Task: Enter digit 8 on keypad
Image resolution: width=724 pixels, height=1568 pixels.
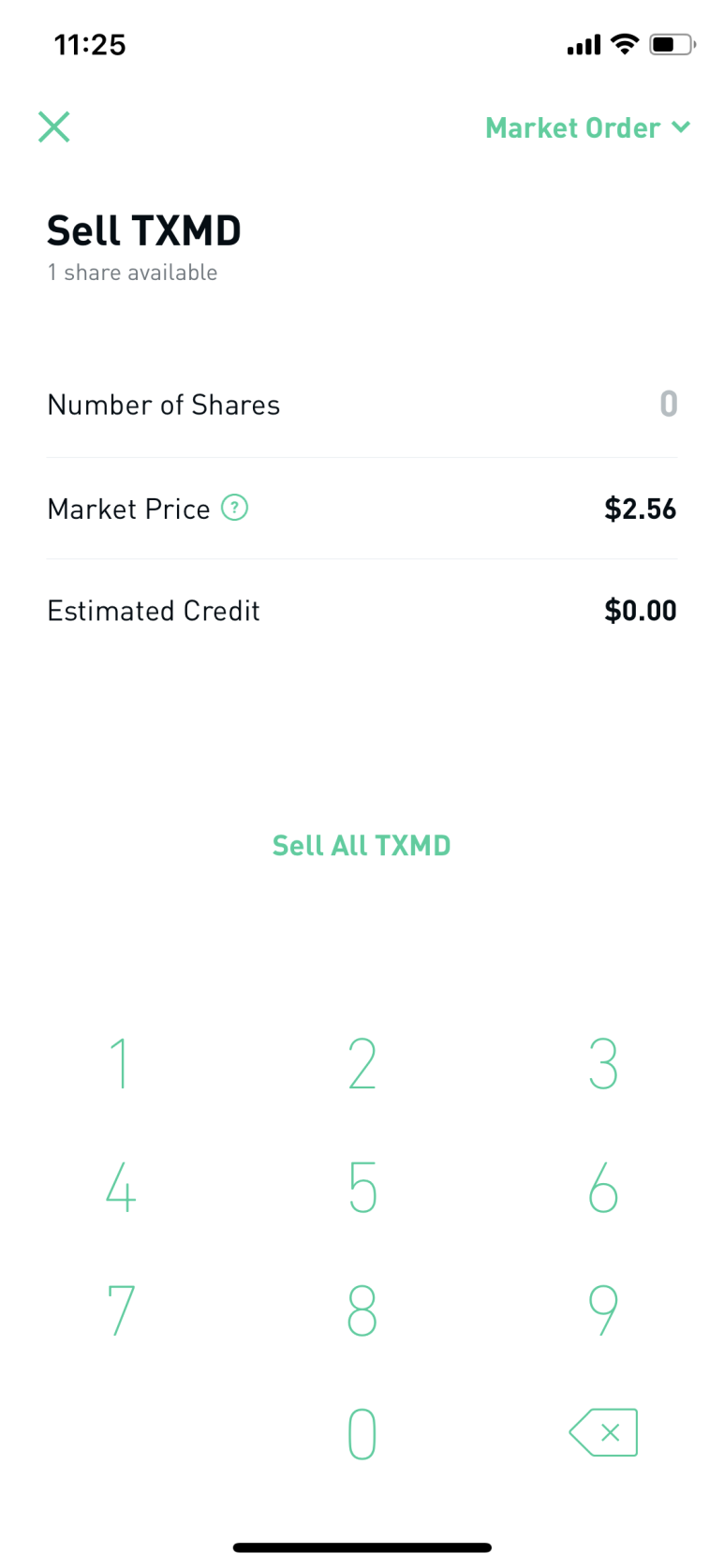Action: (x=362, y=1309)
